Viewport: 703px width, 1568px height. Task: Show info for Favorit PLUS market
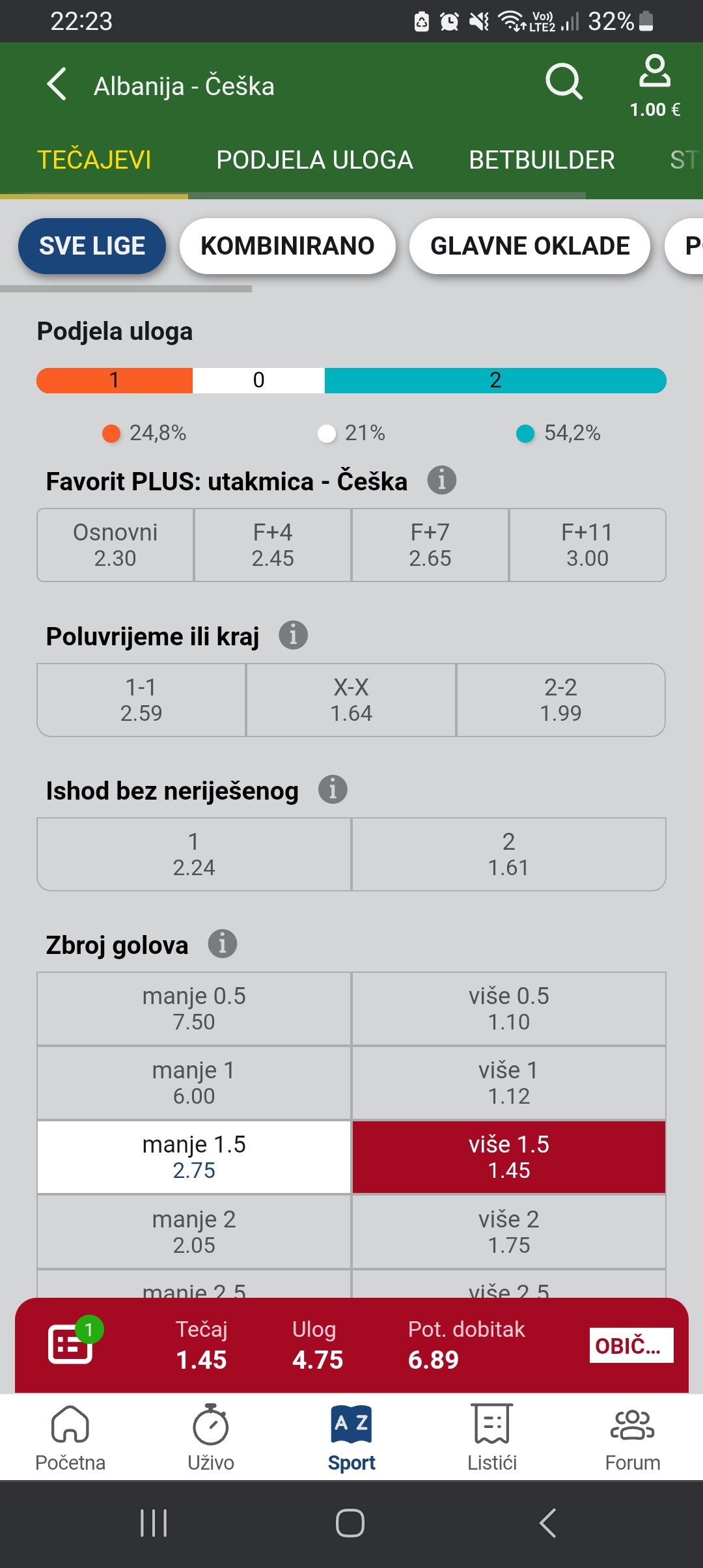[441, 481]
